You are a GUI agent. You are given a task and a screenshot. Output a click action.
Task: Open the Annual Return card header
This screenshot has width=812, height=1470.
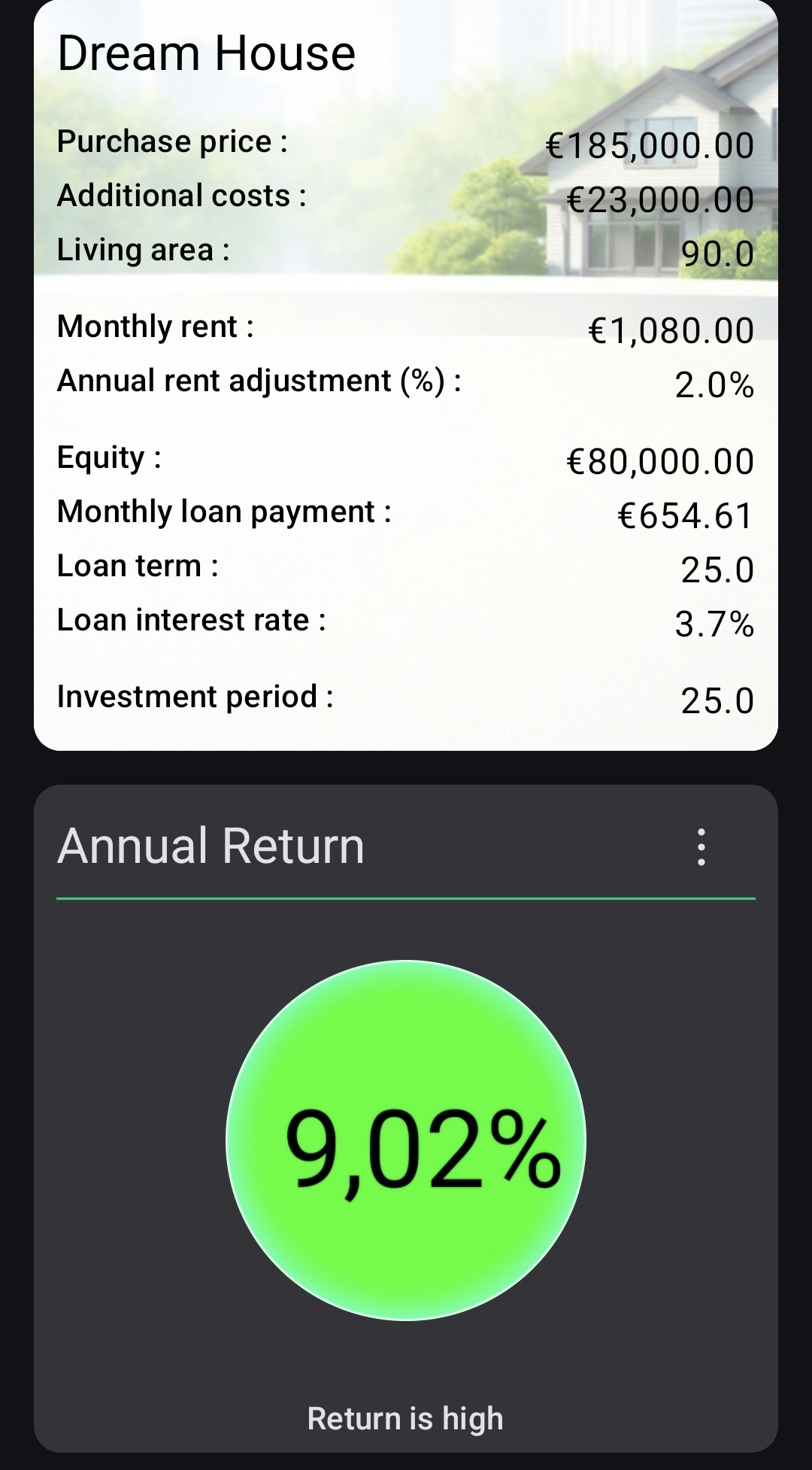[211, 846]
